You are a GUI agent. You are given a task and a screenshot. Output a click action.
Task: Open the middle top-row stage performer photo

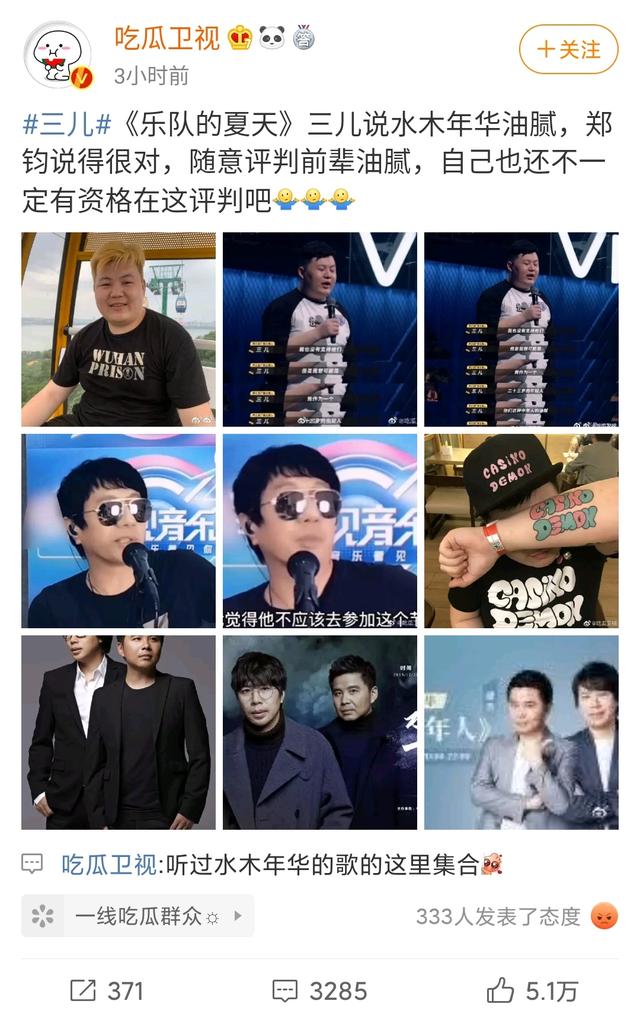coord(319,329)
